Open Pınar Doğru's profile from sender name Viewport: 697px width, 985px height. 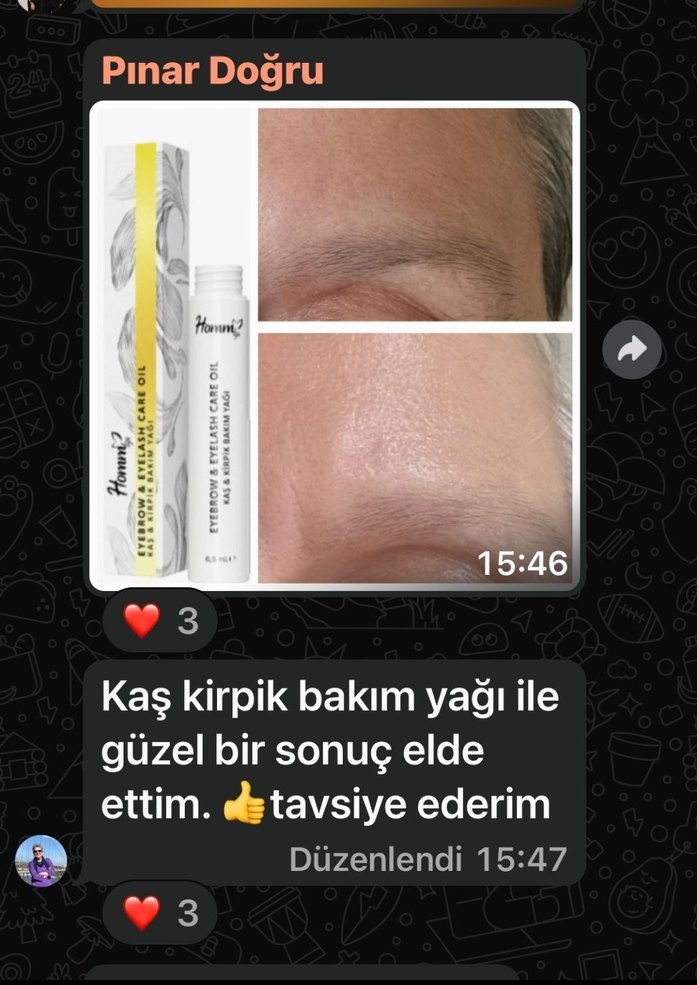[211, 73]
